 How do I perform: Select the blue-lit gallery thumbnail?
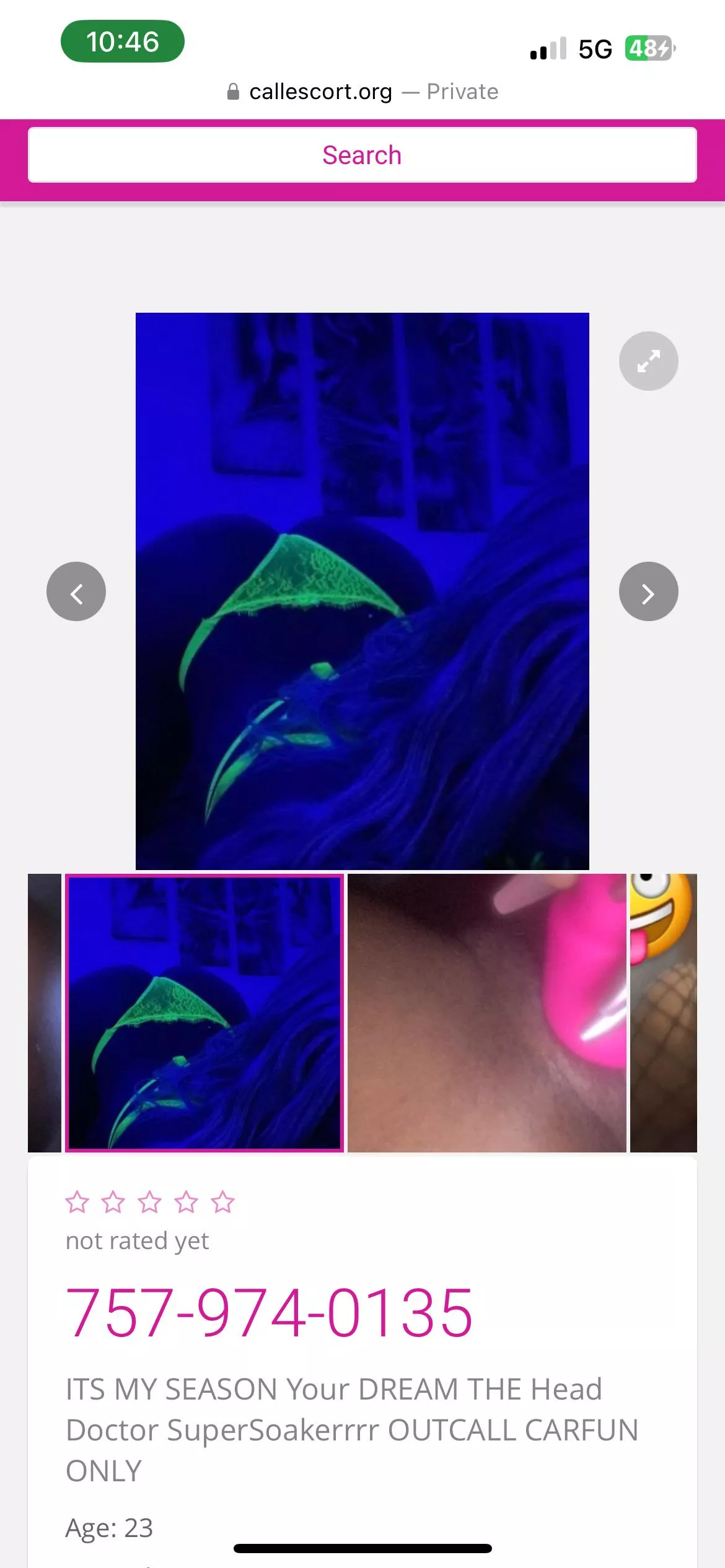(x=204, y=1013)
